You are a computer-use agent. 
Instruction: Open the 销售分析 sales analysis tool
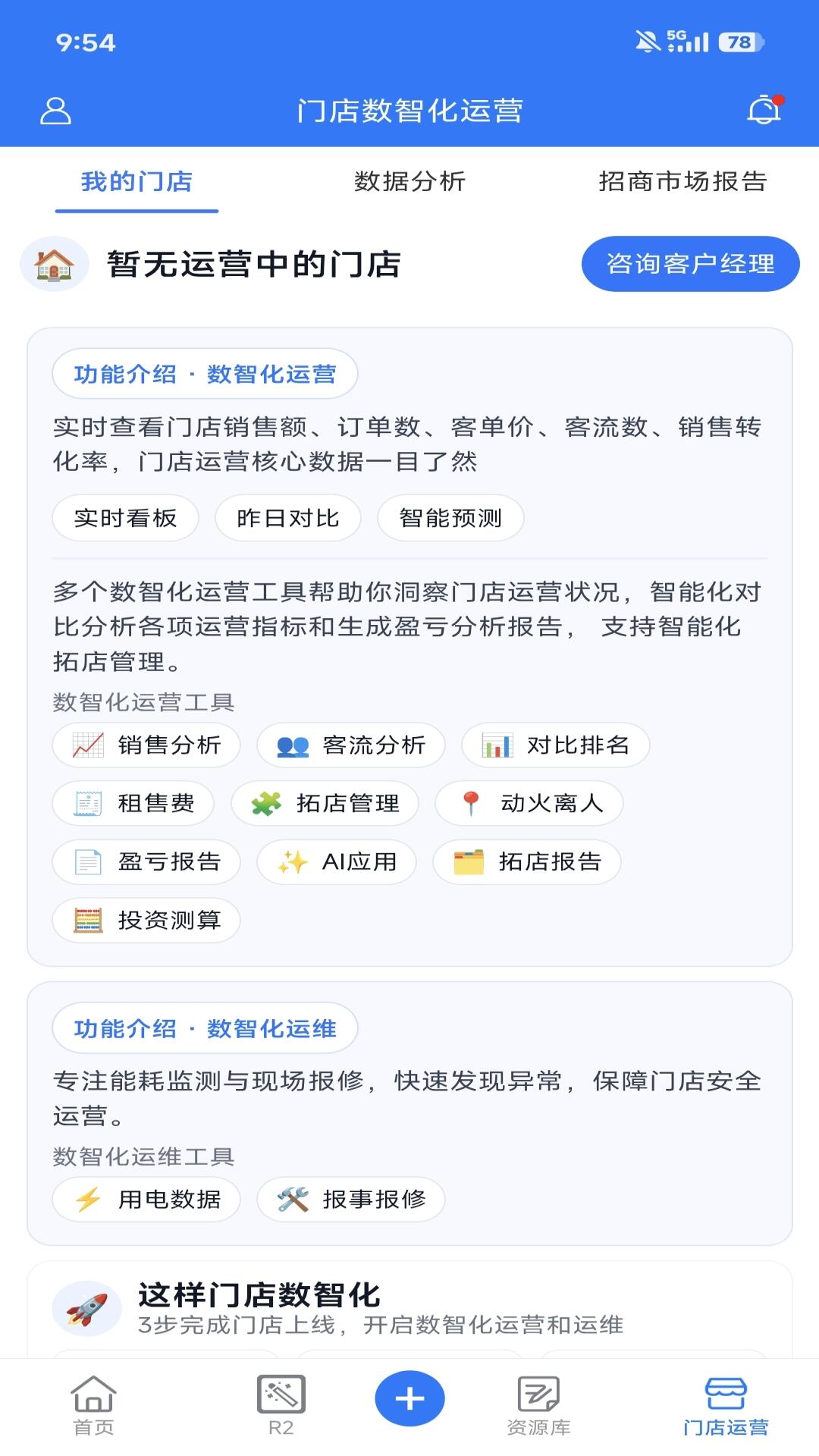coord(147,745)
